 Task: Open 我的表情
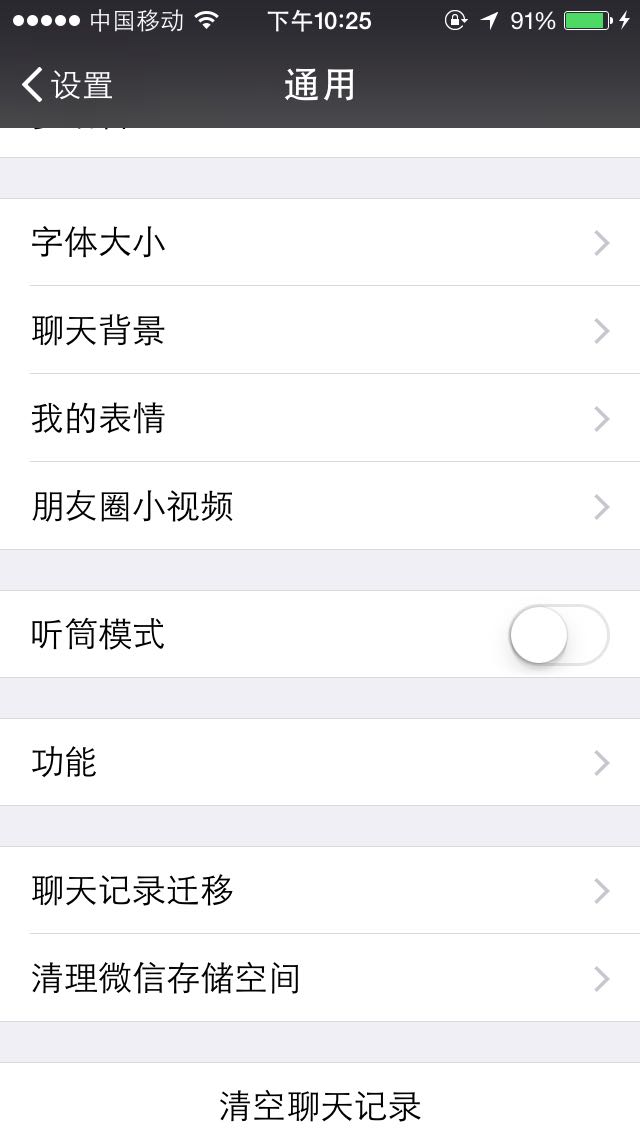(320, 418)
